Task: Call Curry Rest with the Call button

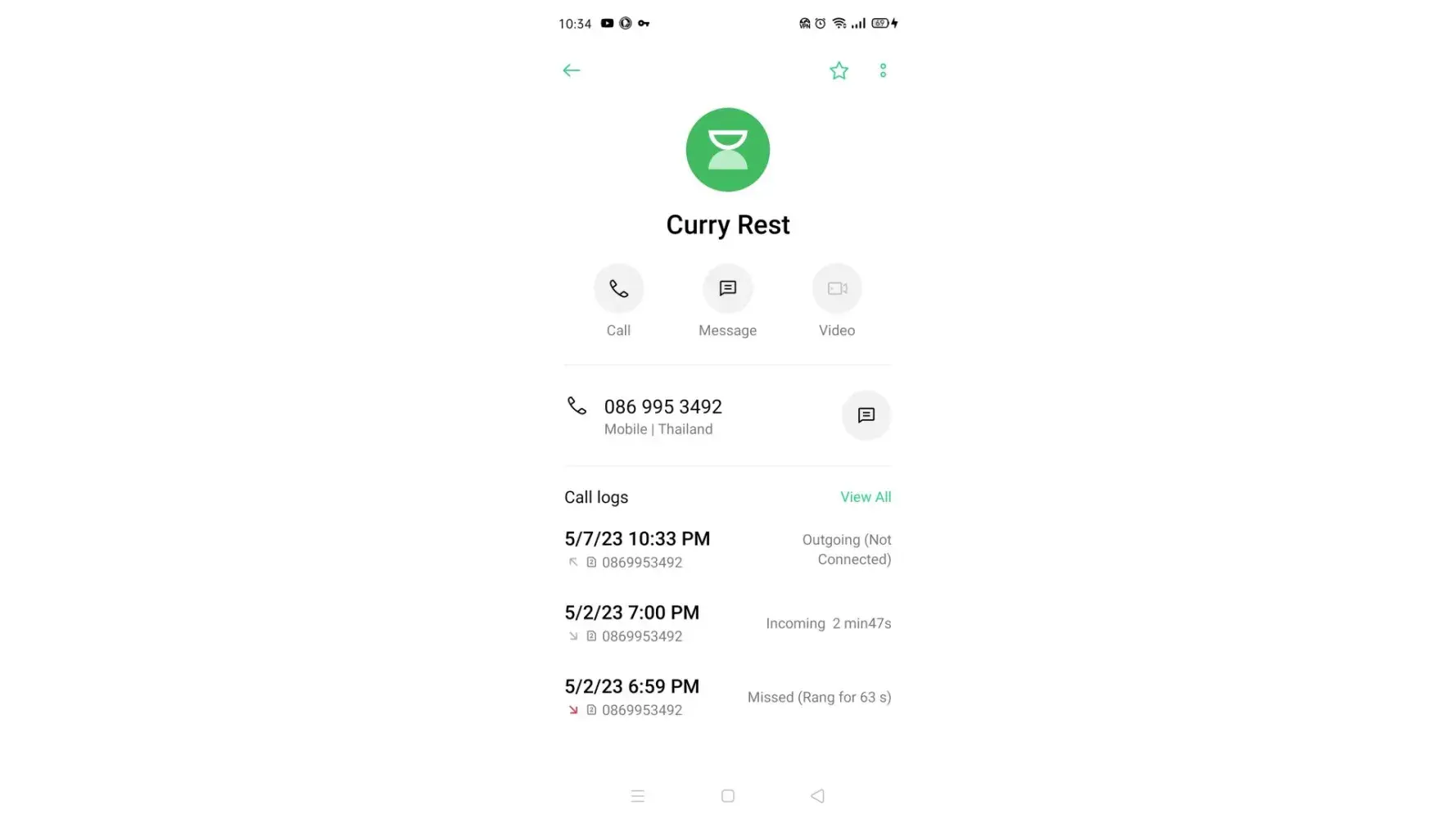Action: [x=618, y=289]
